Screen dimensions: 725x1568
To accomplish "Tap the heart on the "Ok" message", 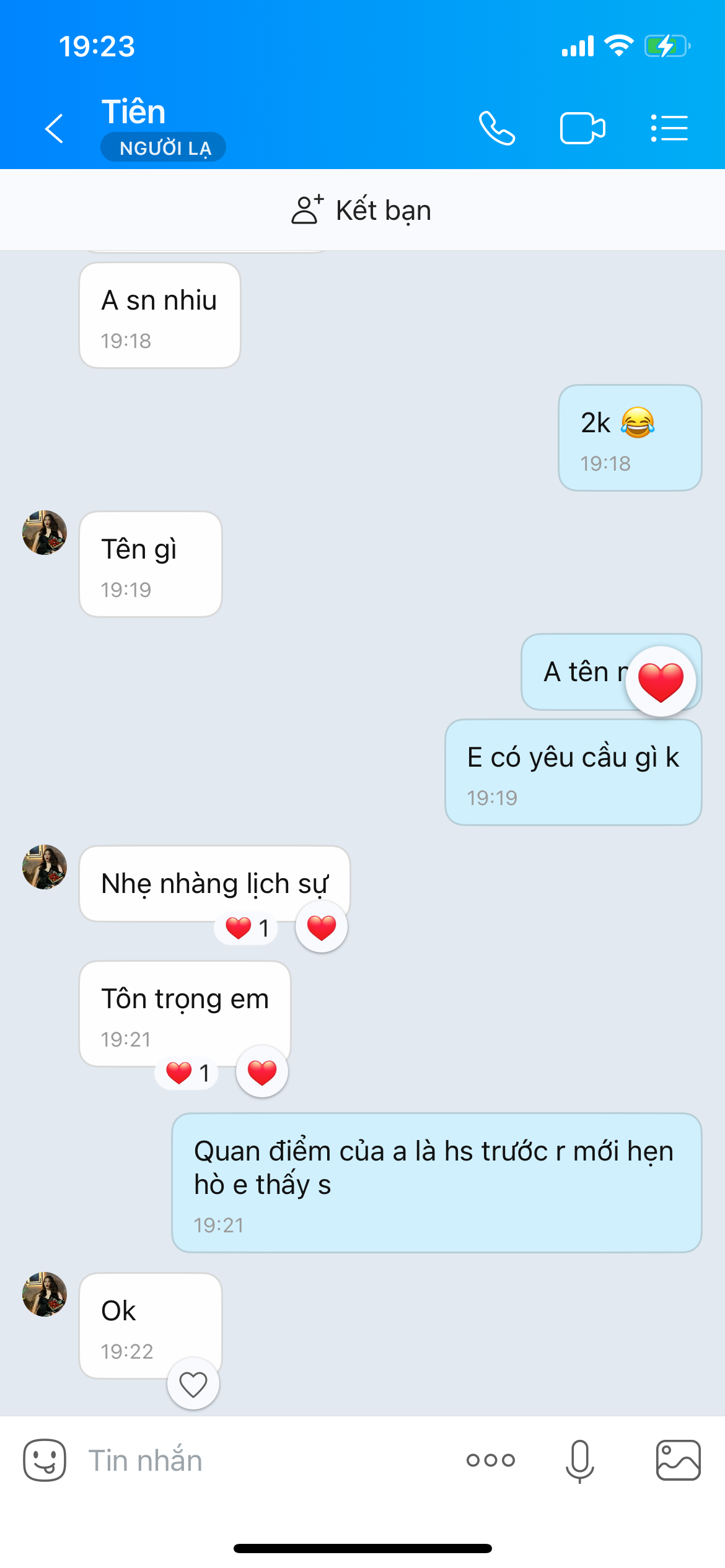I will [193, 1384].
